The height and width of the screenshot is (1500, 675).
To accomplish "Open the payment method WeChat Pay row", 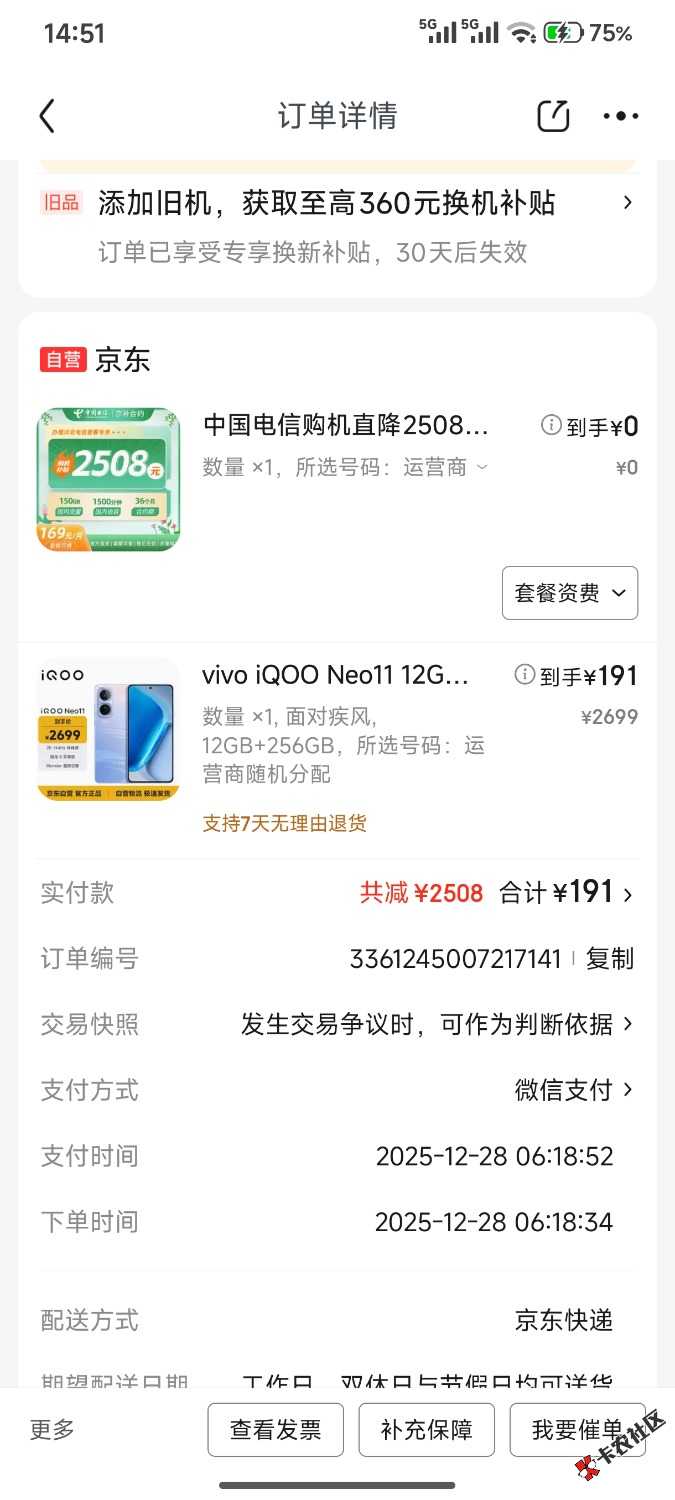I will tap(573, 1090).
